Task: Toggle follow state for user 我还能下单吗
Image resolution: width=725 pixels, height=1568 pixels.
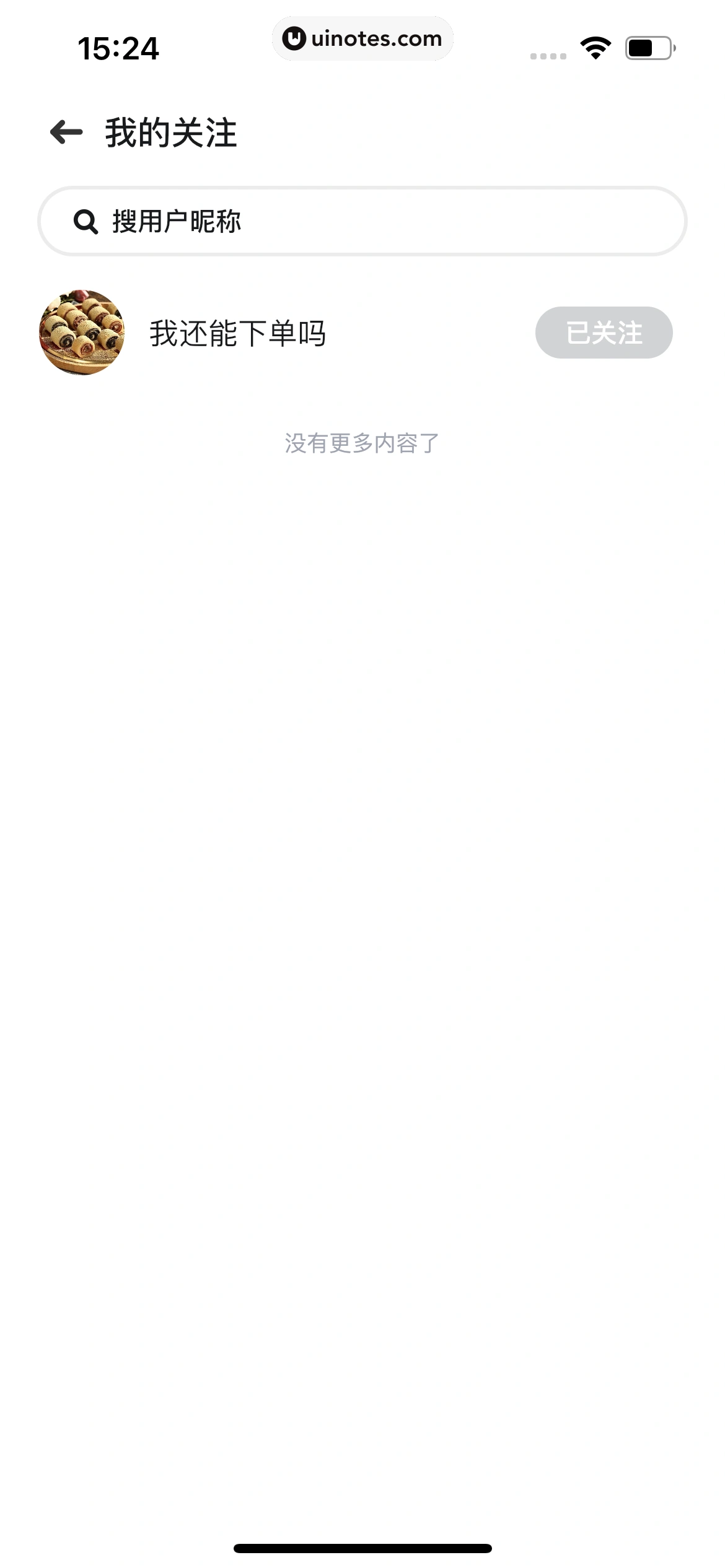Action: pos(603,333)
